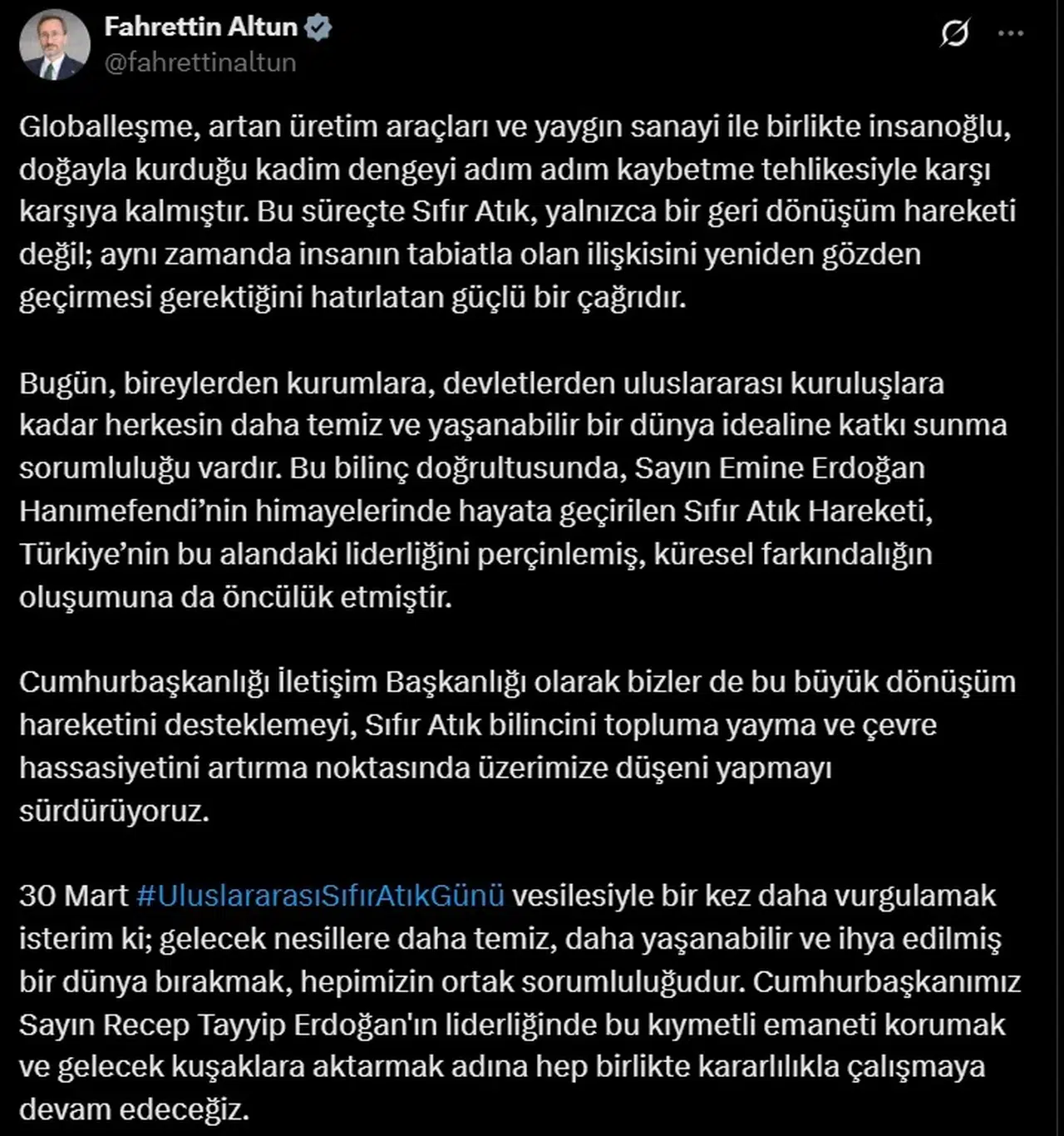Open the three-dot overflow menu
1064x1136 pixels.
[x=1010, y=33]
